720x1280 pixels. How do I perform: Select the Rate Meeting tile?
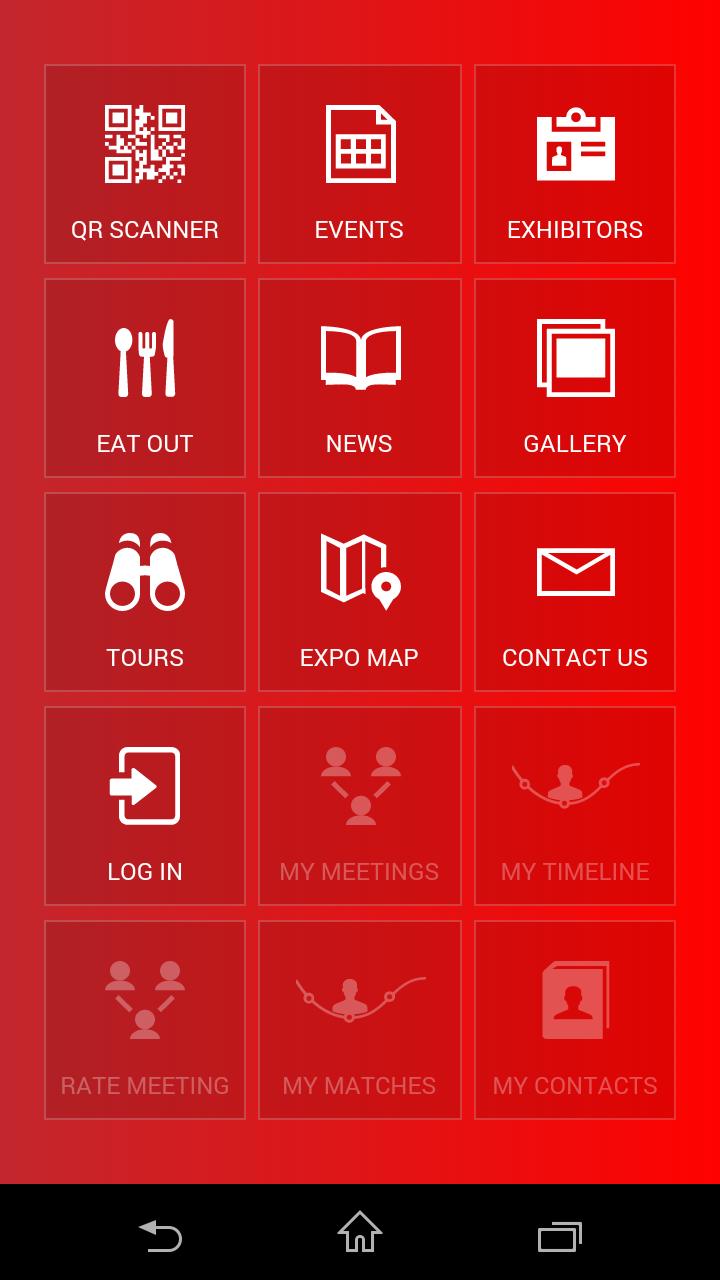145,1020
